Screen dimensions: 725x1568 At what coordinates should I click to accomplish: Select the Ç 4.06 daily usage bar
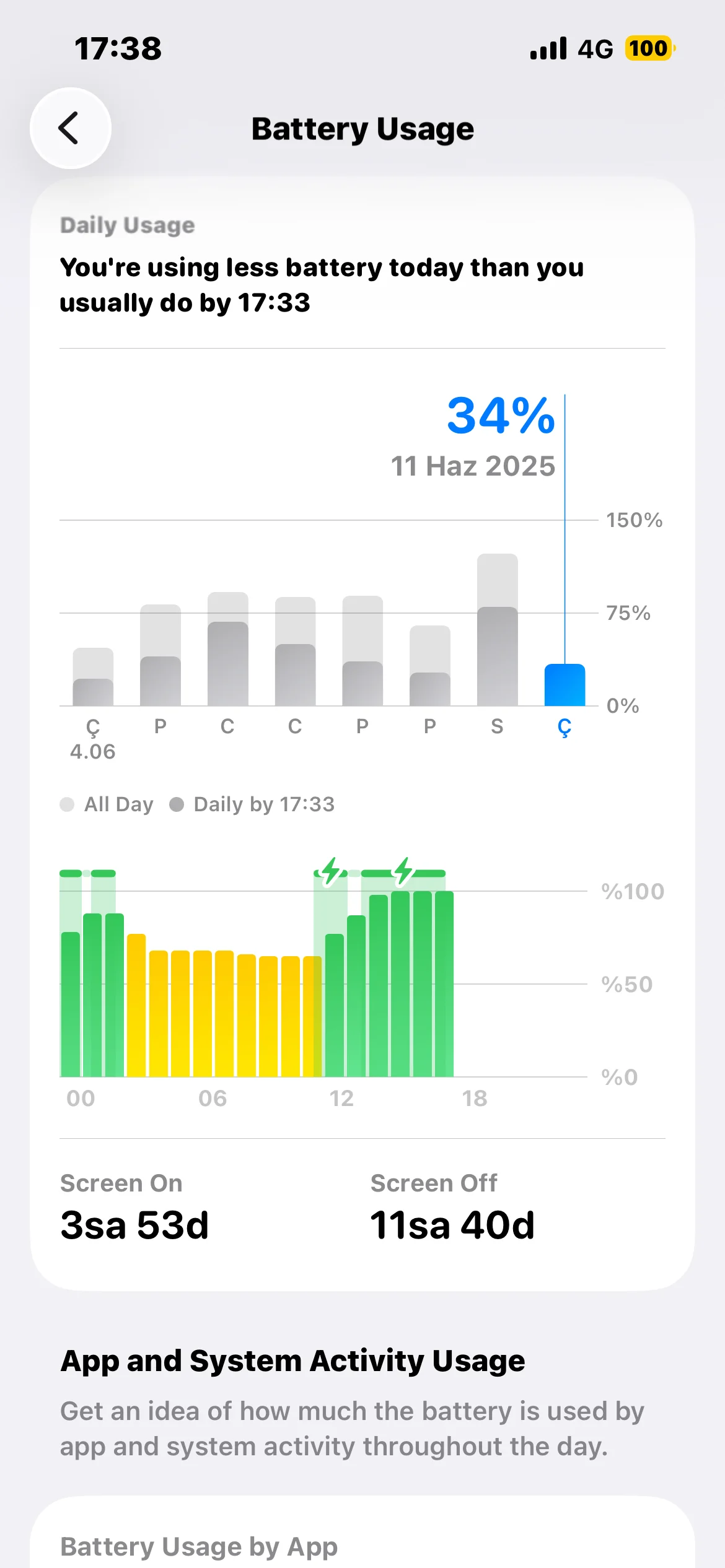click(93, 677)
